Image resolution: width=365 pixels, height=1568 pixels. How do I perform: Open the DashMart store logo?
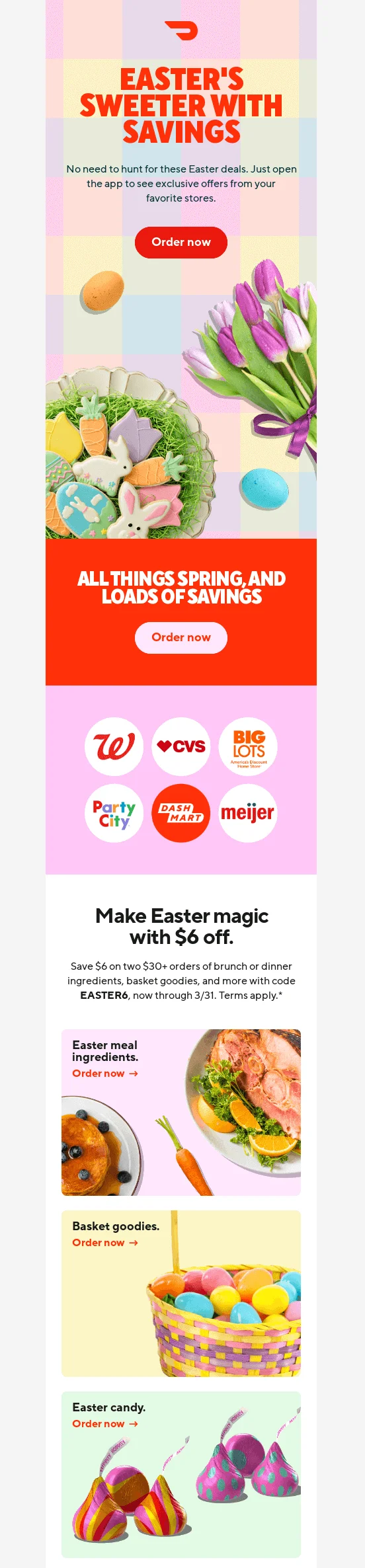click(x=181, y=813)
